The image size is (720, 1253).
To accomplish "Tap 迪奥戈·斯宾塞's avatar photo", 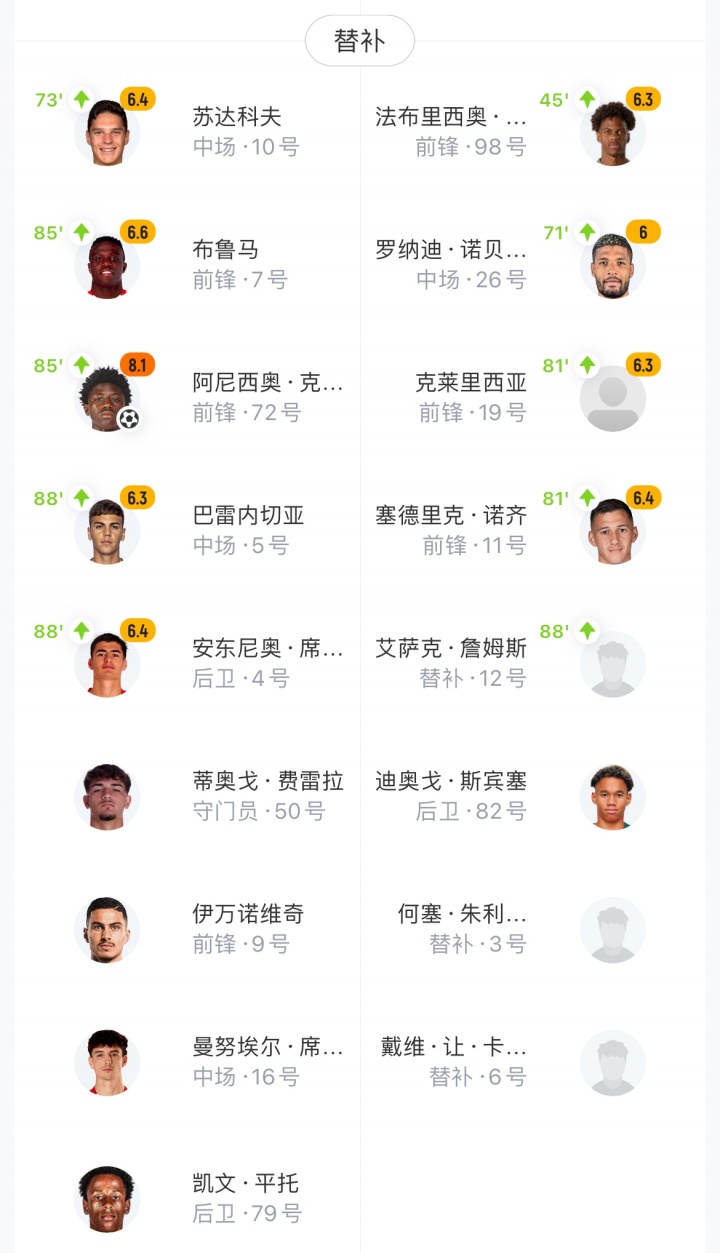I will coord(613,796).
